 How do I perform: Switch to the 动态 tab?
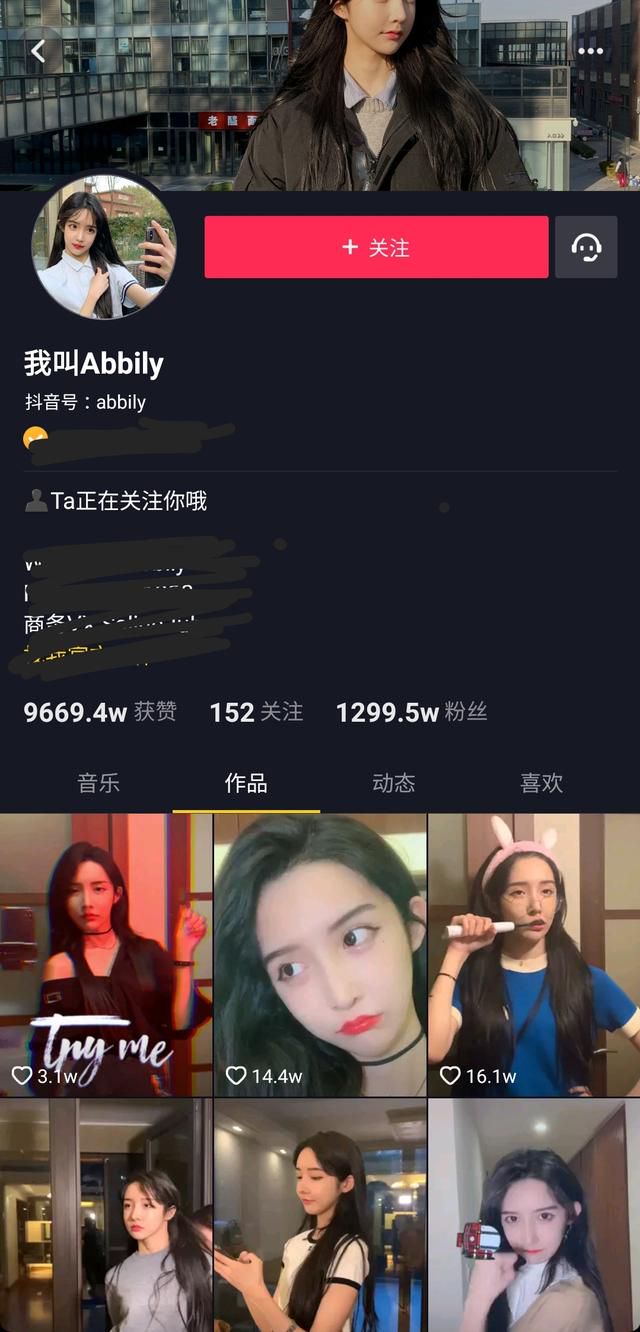pyautogui.click(x=393, y=783)
